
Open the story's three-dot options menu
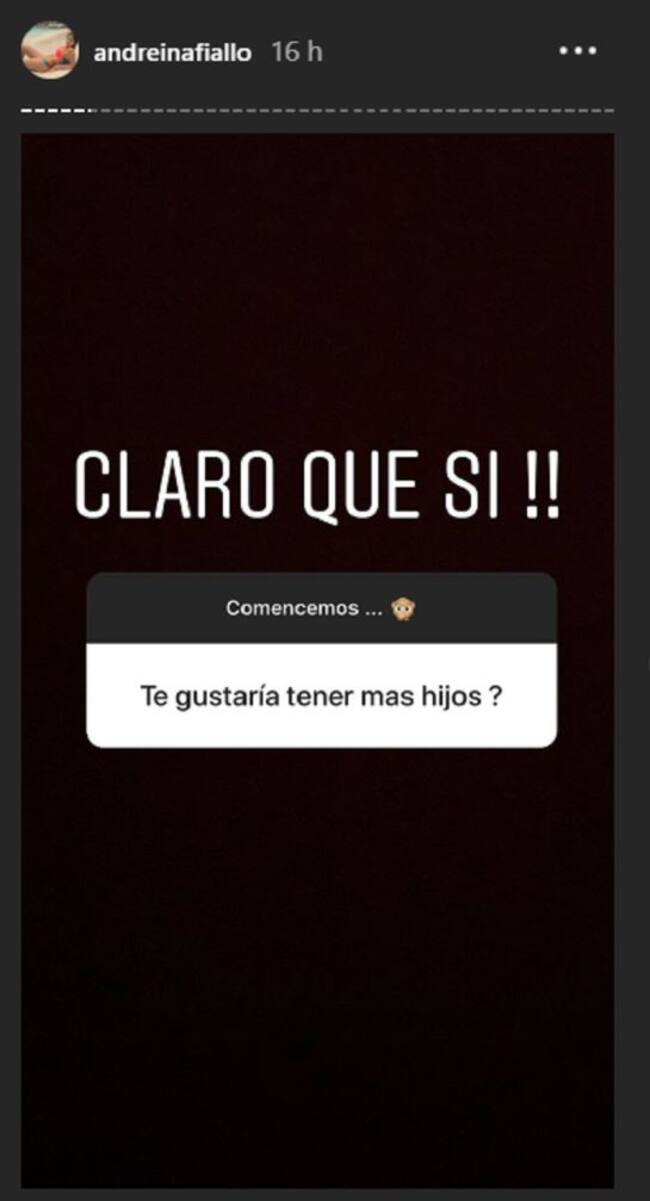577,51
